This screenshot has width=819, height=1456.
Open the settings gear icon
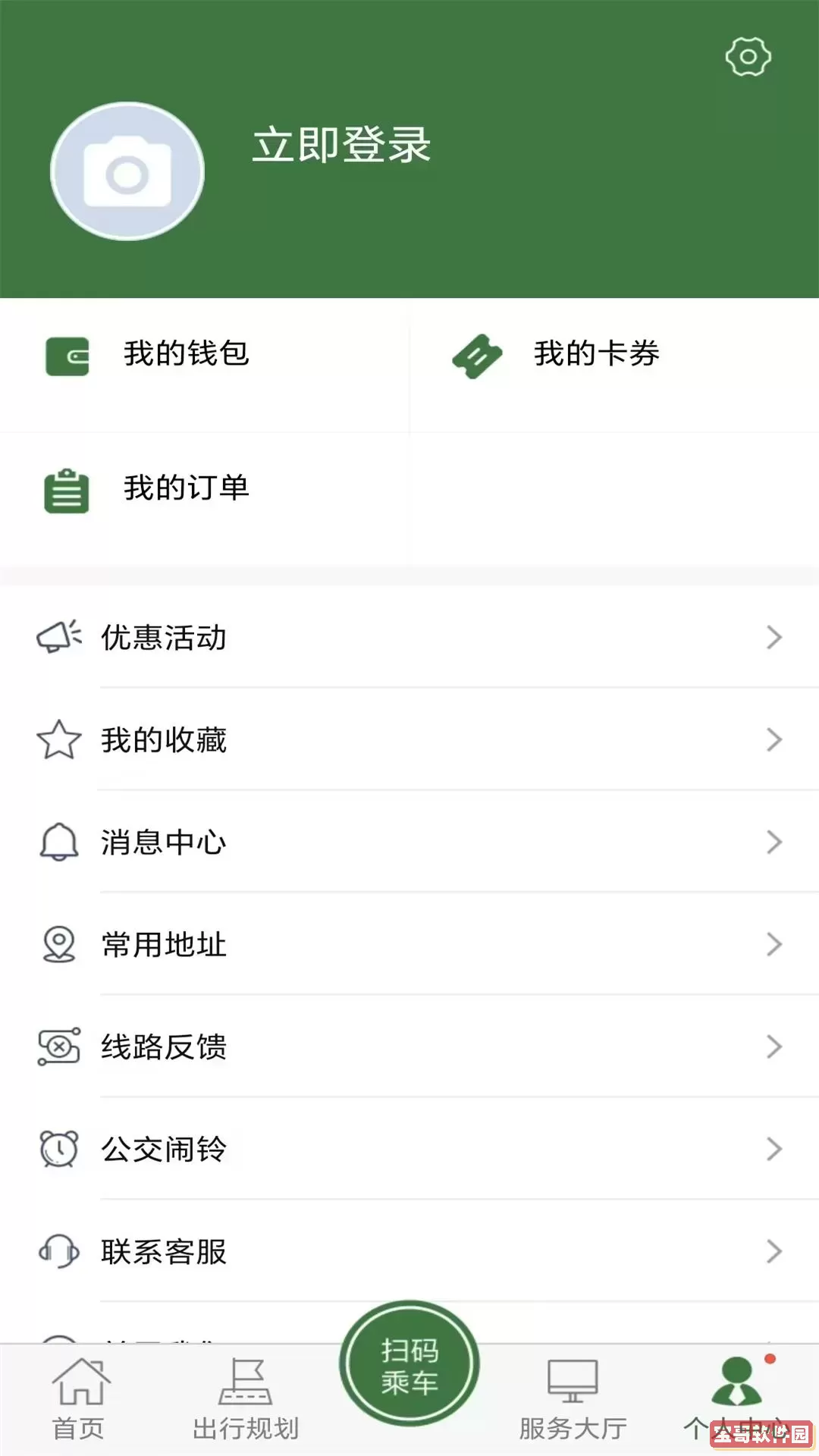pyautogui.click(x=749, y=57)
